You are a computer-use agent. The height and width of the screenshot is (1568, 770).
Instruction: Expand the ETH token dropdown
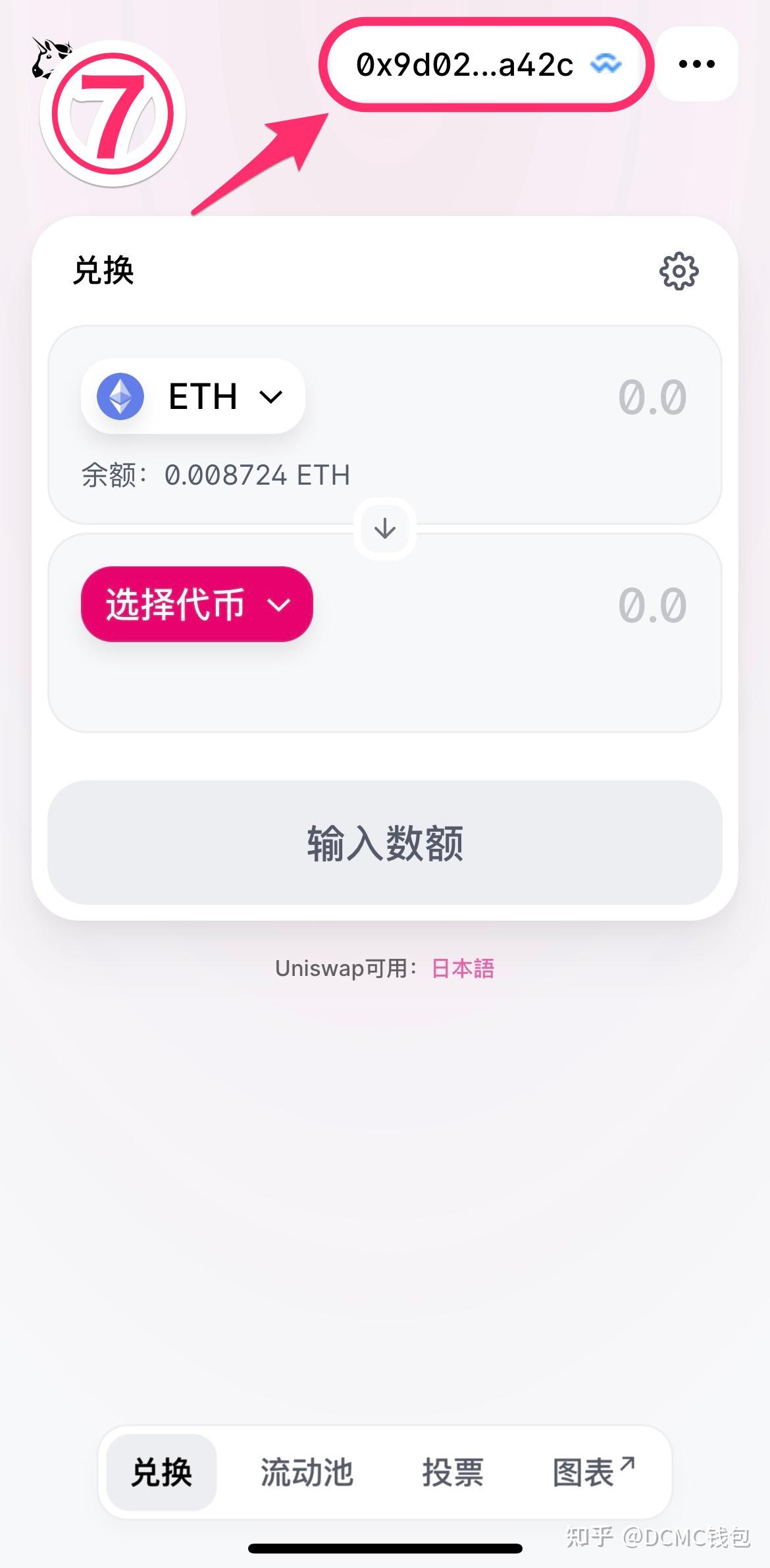tap(193, 396)
